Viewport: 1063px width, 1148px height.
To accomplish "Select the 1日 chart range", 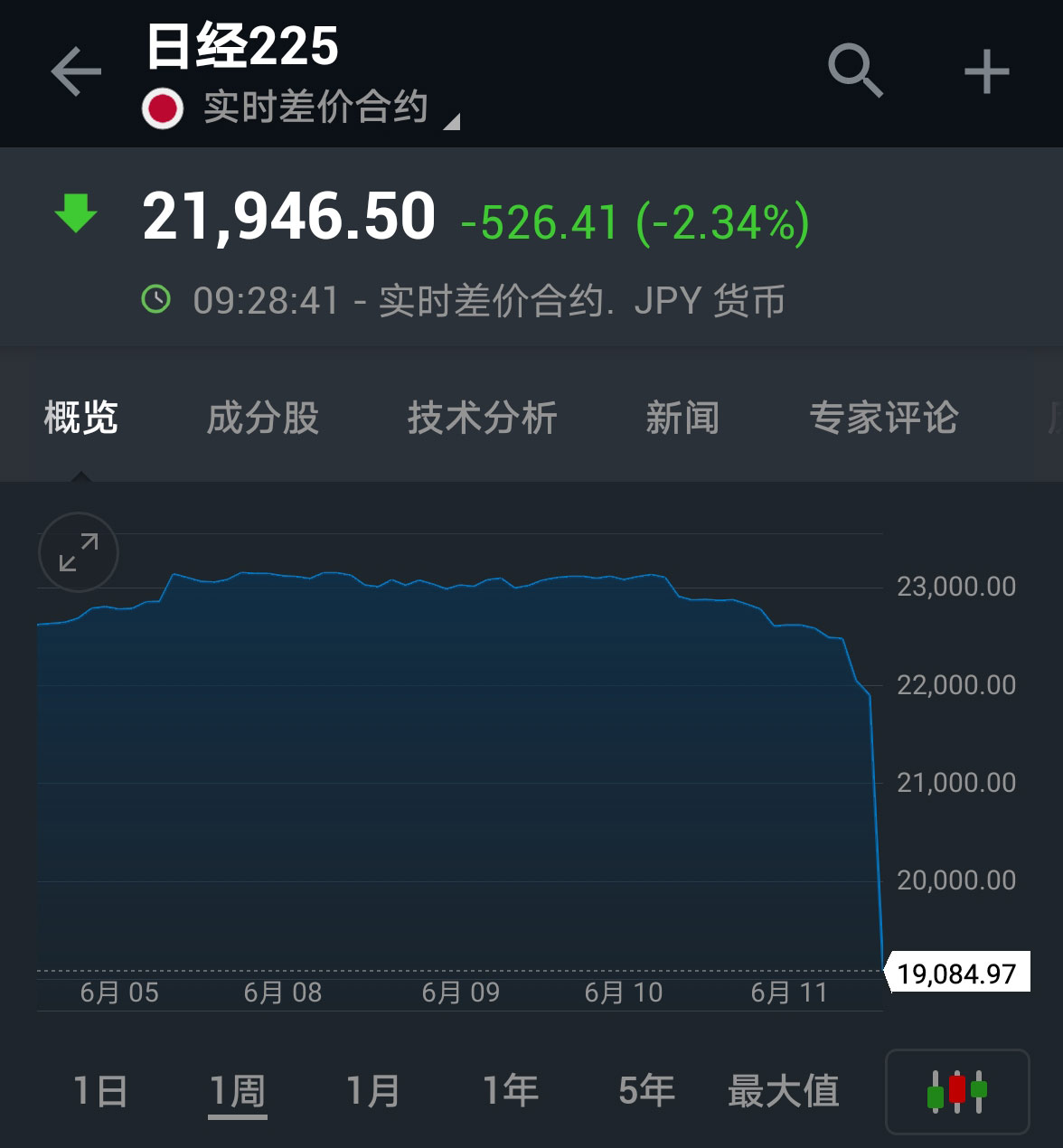I will click(x=100, y=1091).
